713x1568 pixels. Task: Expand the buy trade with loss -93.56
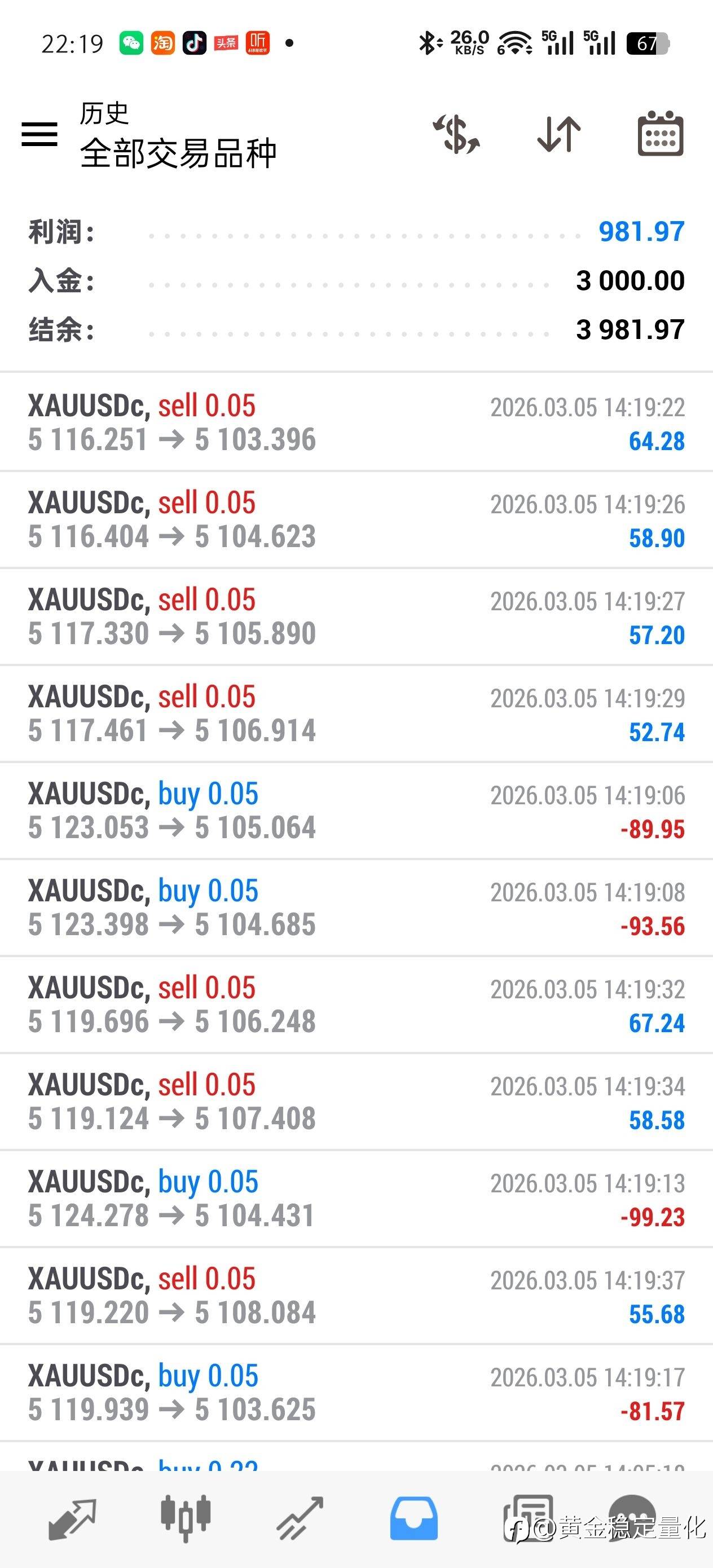(x=356, y=908)
